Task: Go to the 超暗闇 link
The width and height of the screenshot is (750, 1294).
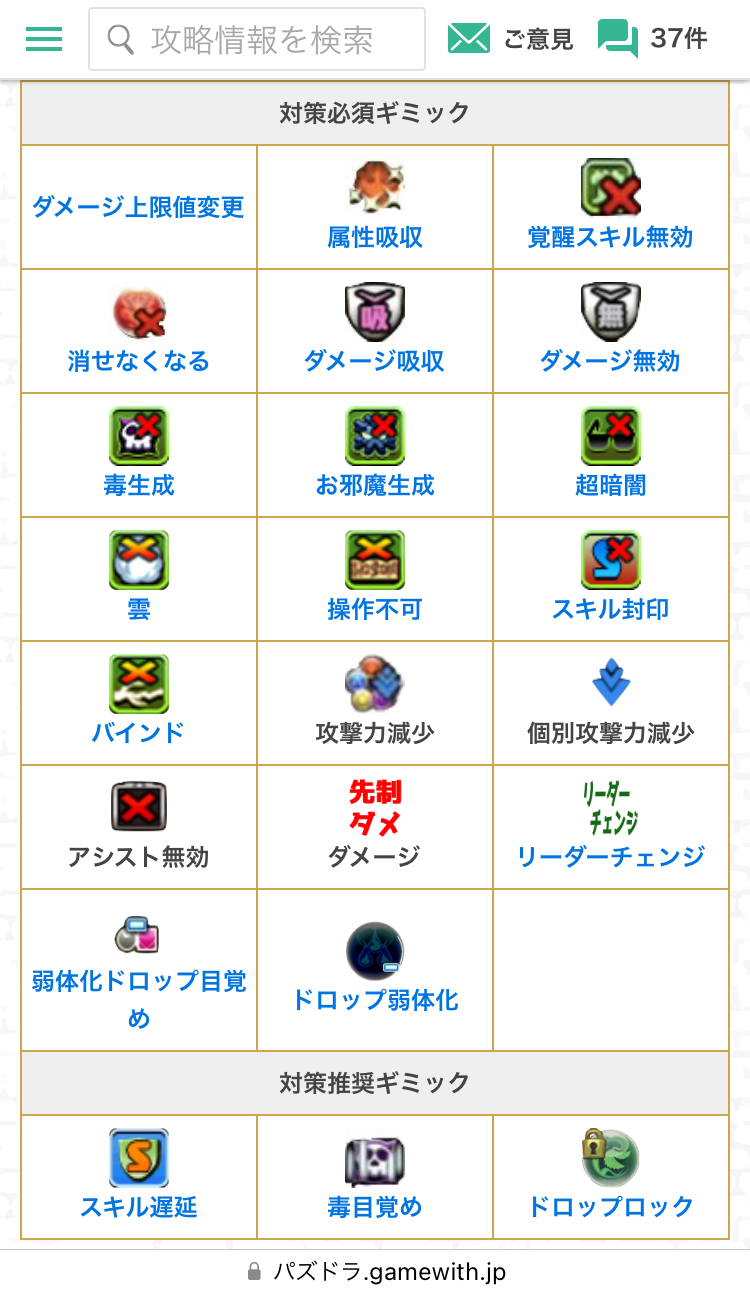Action: pos(610,485)
